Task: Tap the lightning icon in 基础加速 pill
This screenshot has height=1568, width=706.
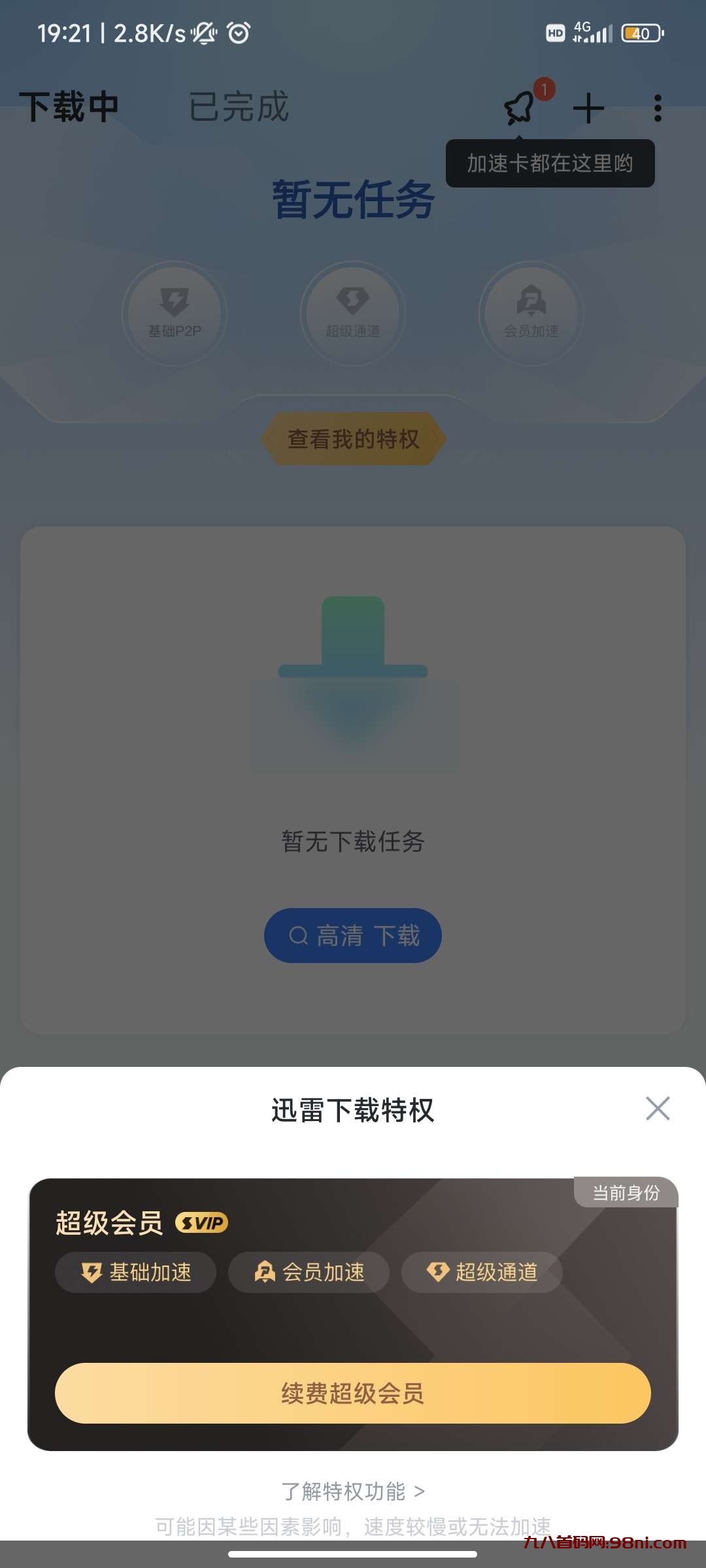Action: (92, 1272)
